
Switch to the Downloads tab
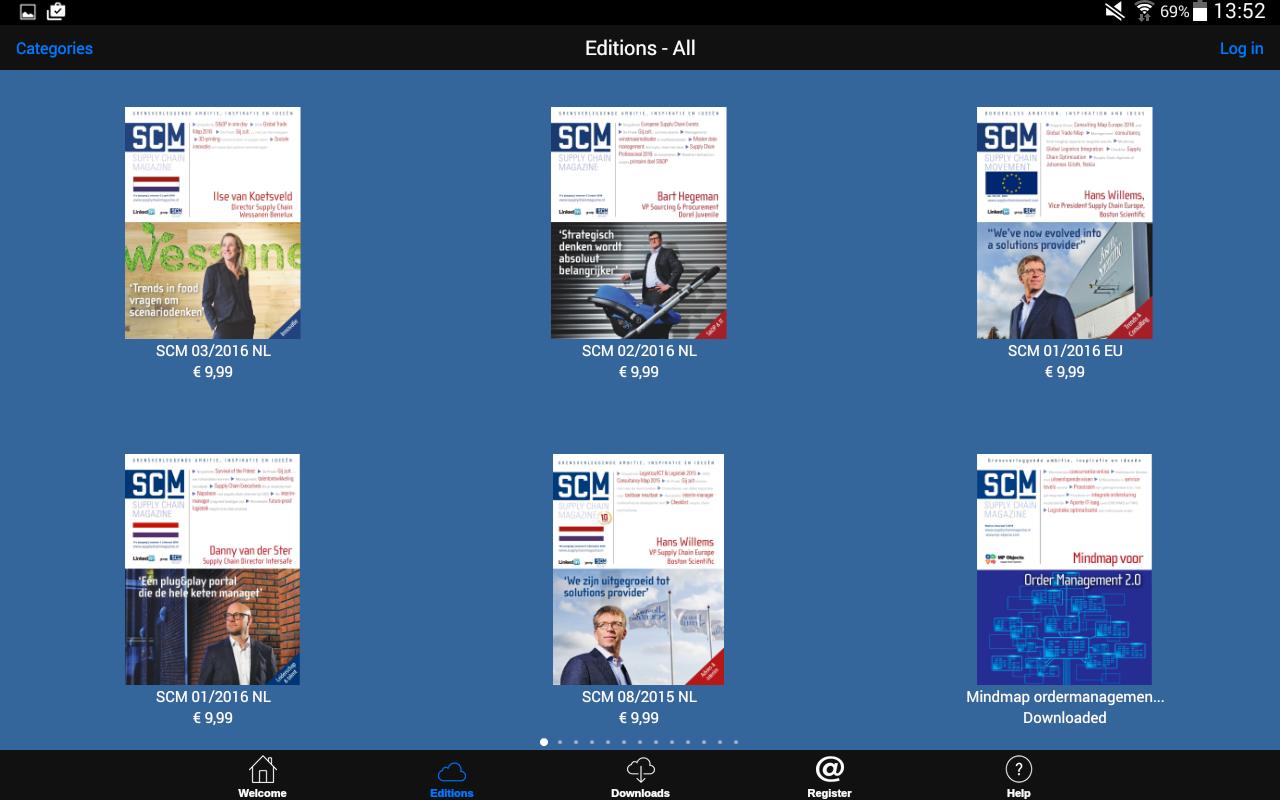[x=640, y=776]
